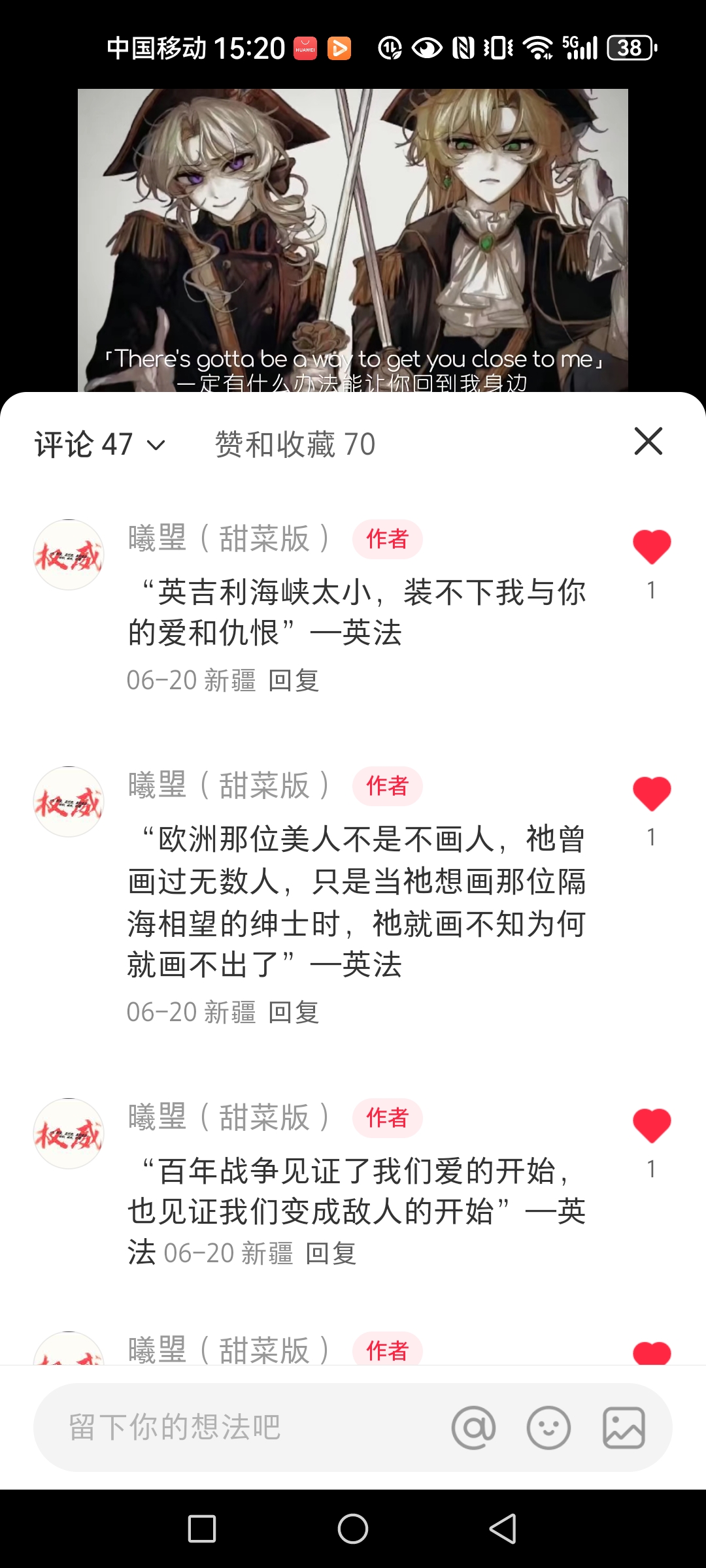
Task: Open the author avatar on the third comment
Action: (x=68, y=1134)
